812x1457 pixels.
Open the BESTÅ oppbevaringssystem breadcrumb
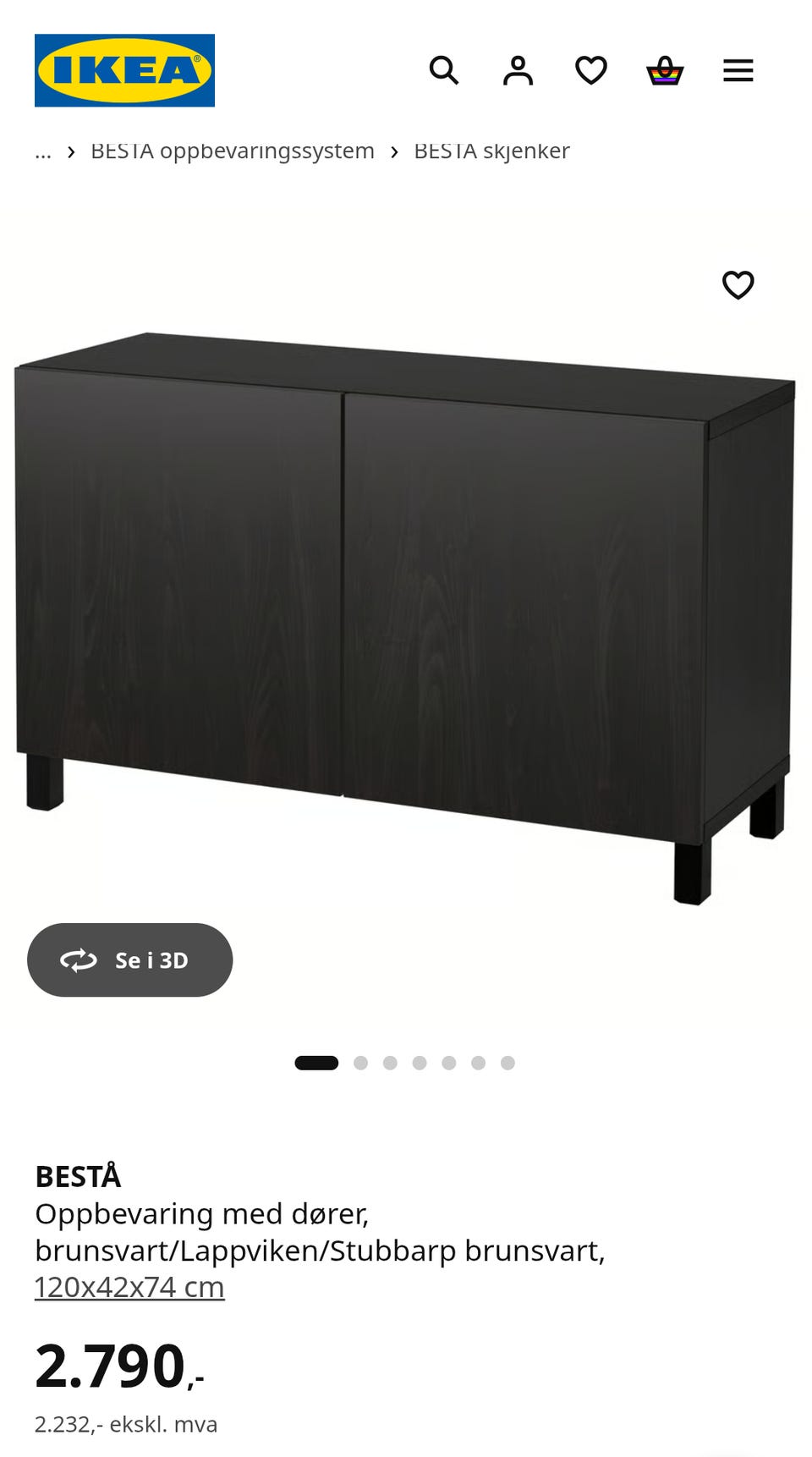233,151
